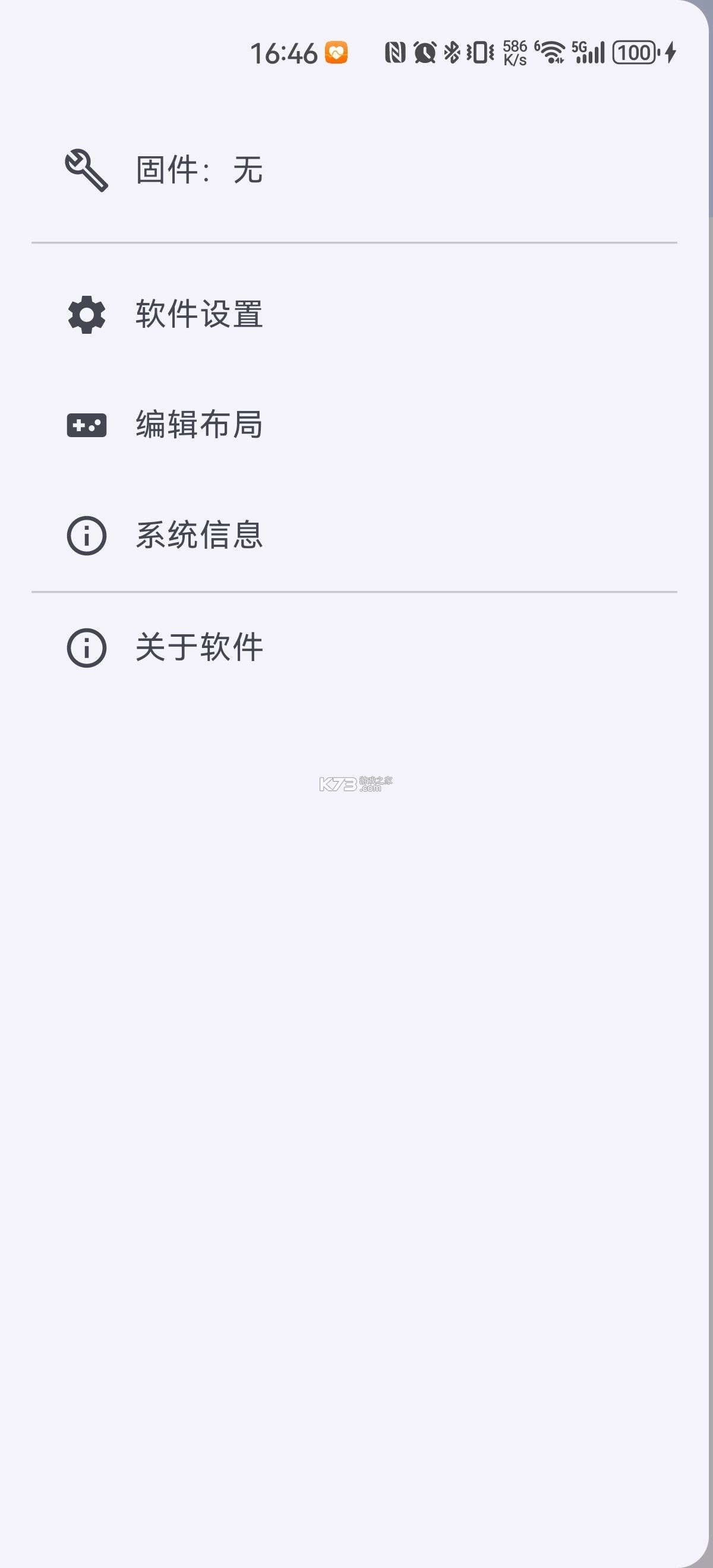View 系统信息 (system information)
This screenshot has height=1568, width=713.
point(199,536)
